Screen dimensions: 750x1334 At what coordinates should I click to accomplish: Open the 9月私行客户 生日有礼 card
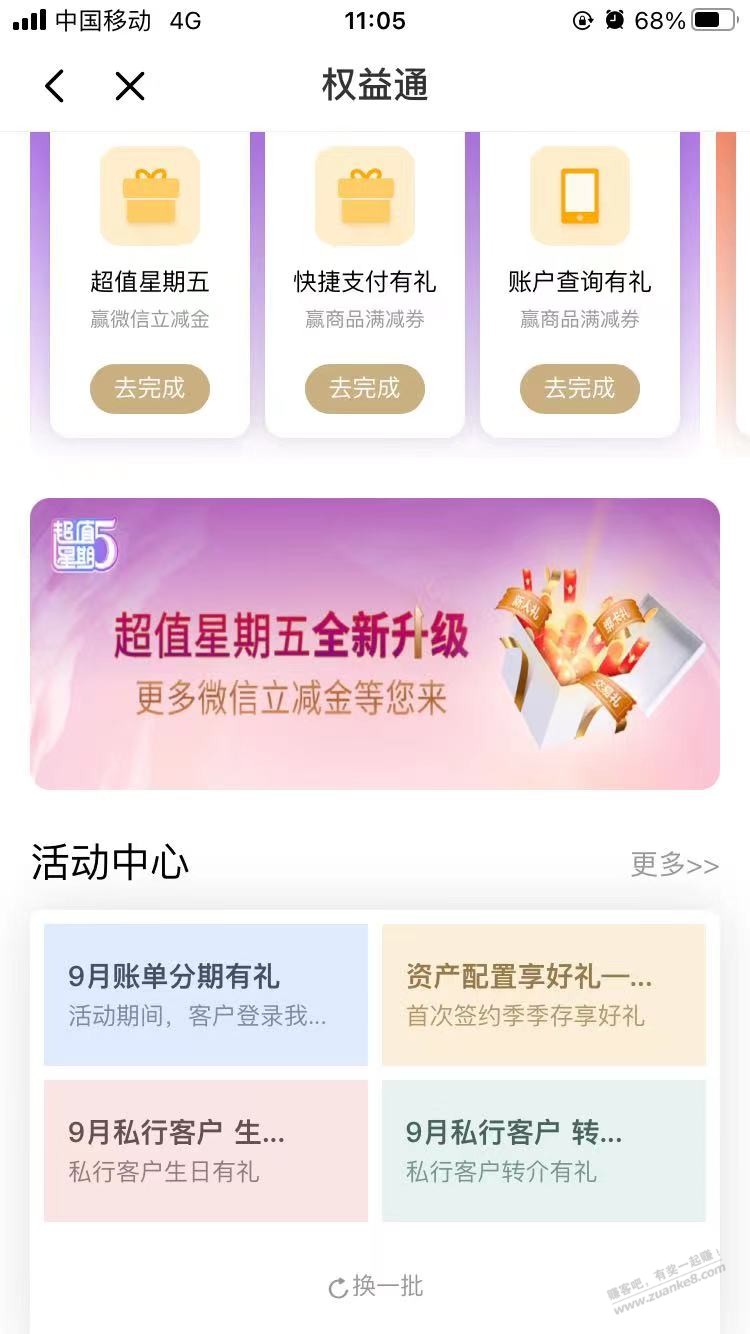point(206,1151)
